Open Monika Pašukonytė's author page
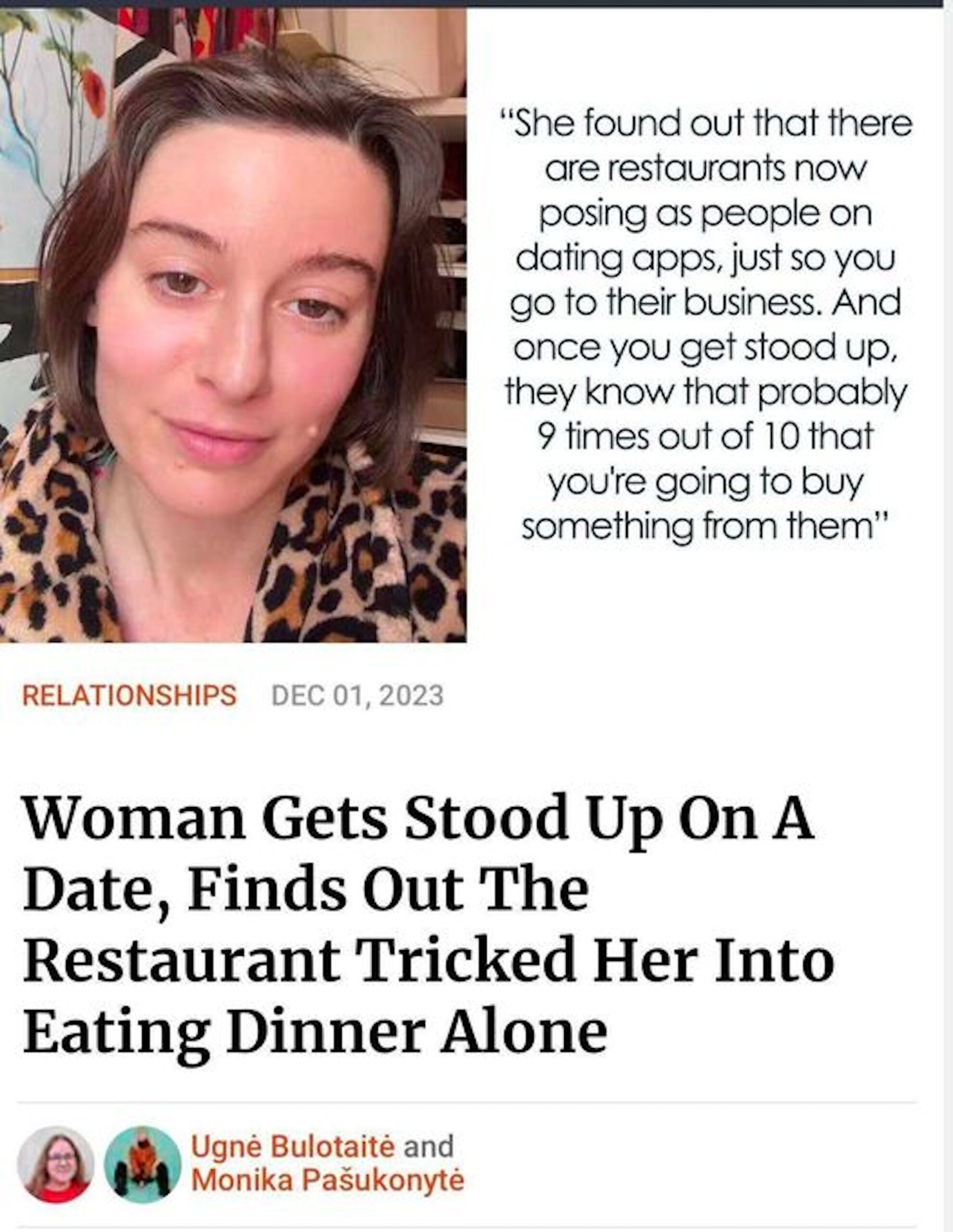The width and height of the screenshot is (953, 1232). (x=327, y=1180)
